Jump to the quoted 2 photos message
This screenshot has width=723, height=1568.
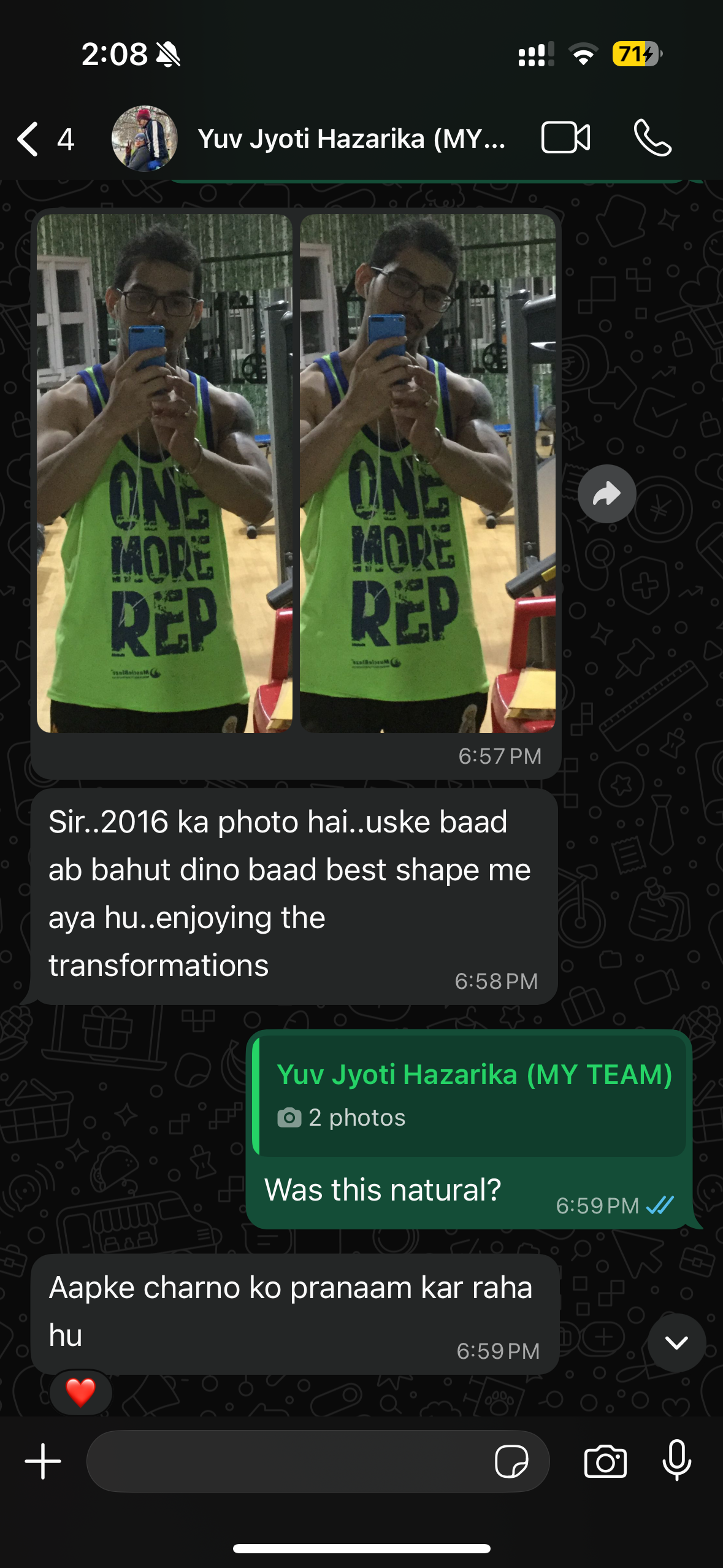click(470, 1096)
